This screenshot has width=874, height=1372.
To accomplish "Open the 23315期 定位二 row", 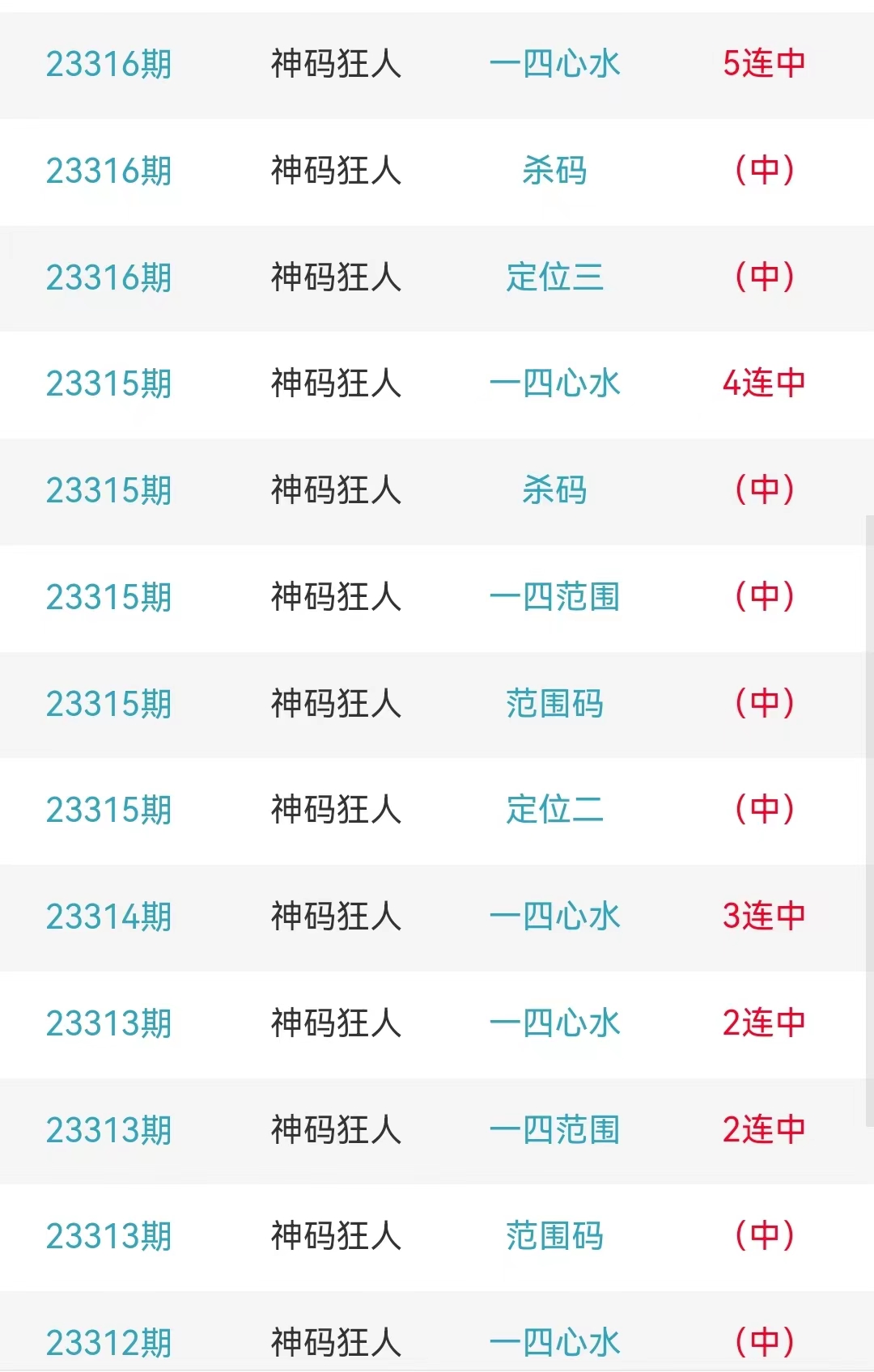I will (x=554, y=810).
